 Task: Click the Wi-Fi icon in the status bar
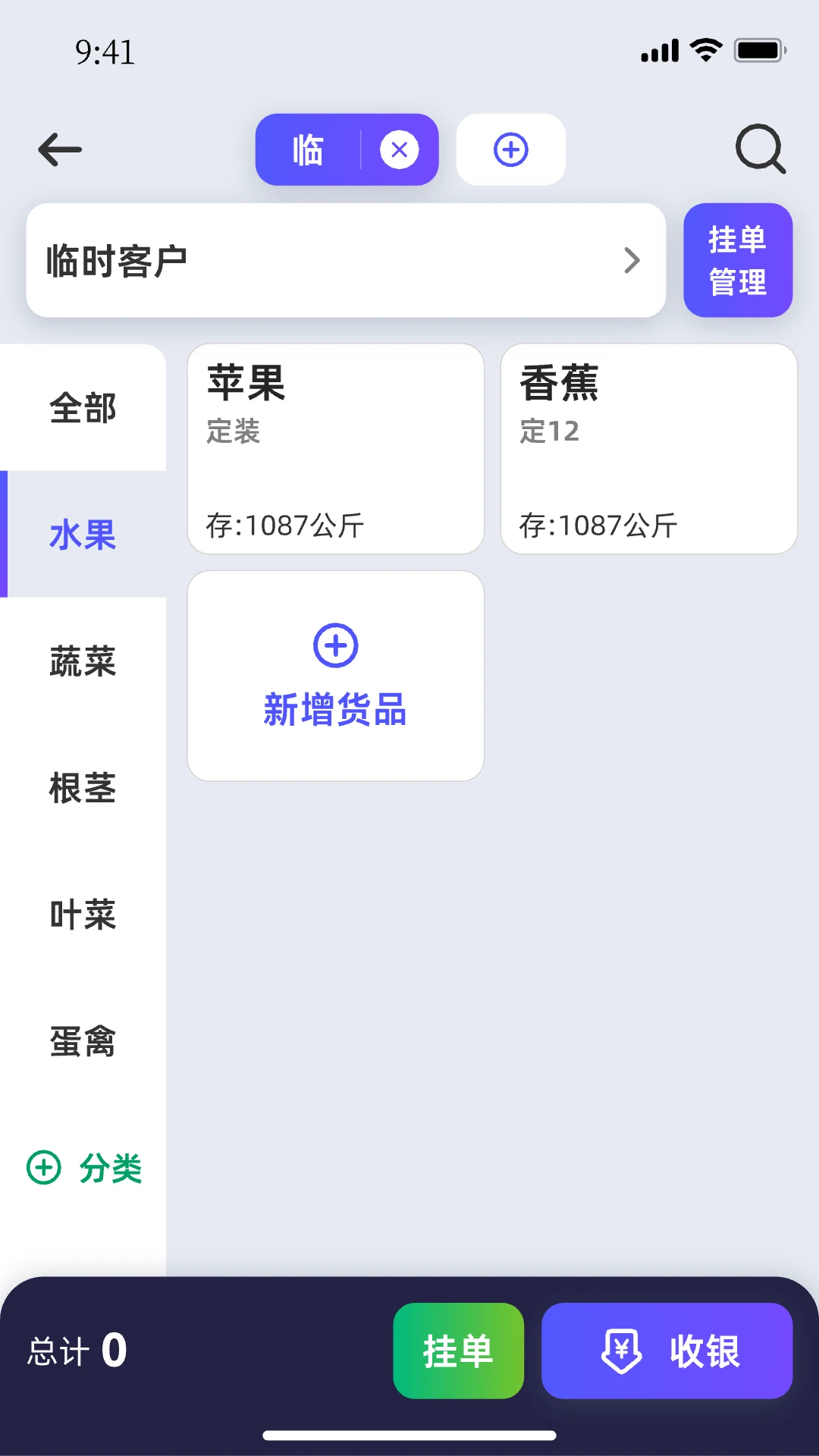(x=704, y=49)
